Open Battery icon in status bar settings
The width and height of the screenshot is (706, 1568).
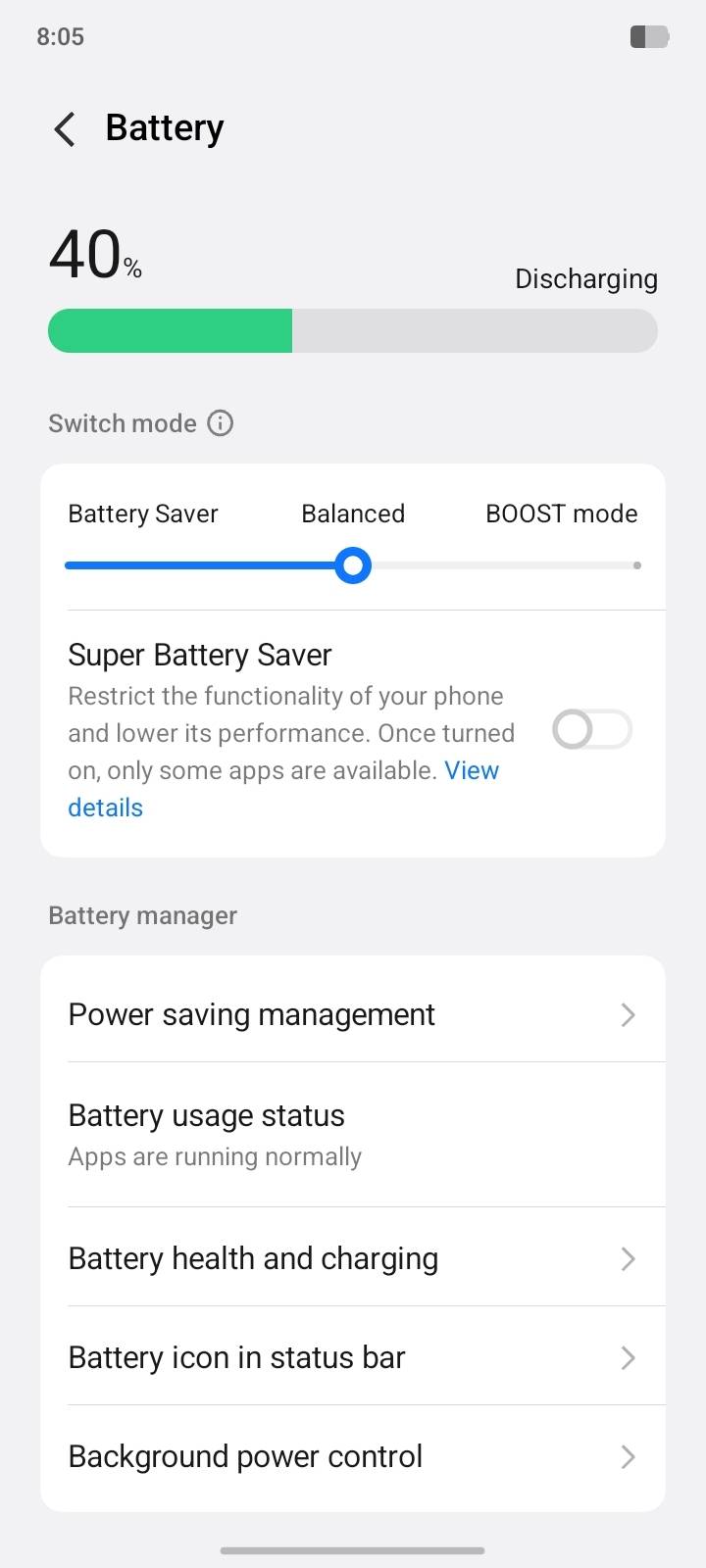point(353,1356)
